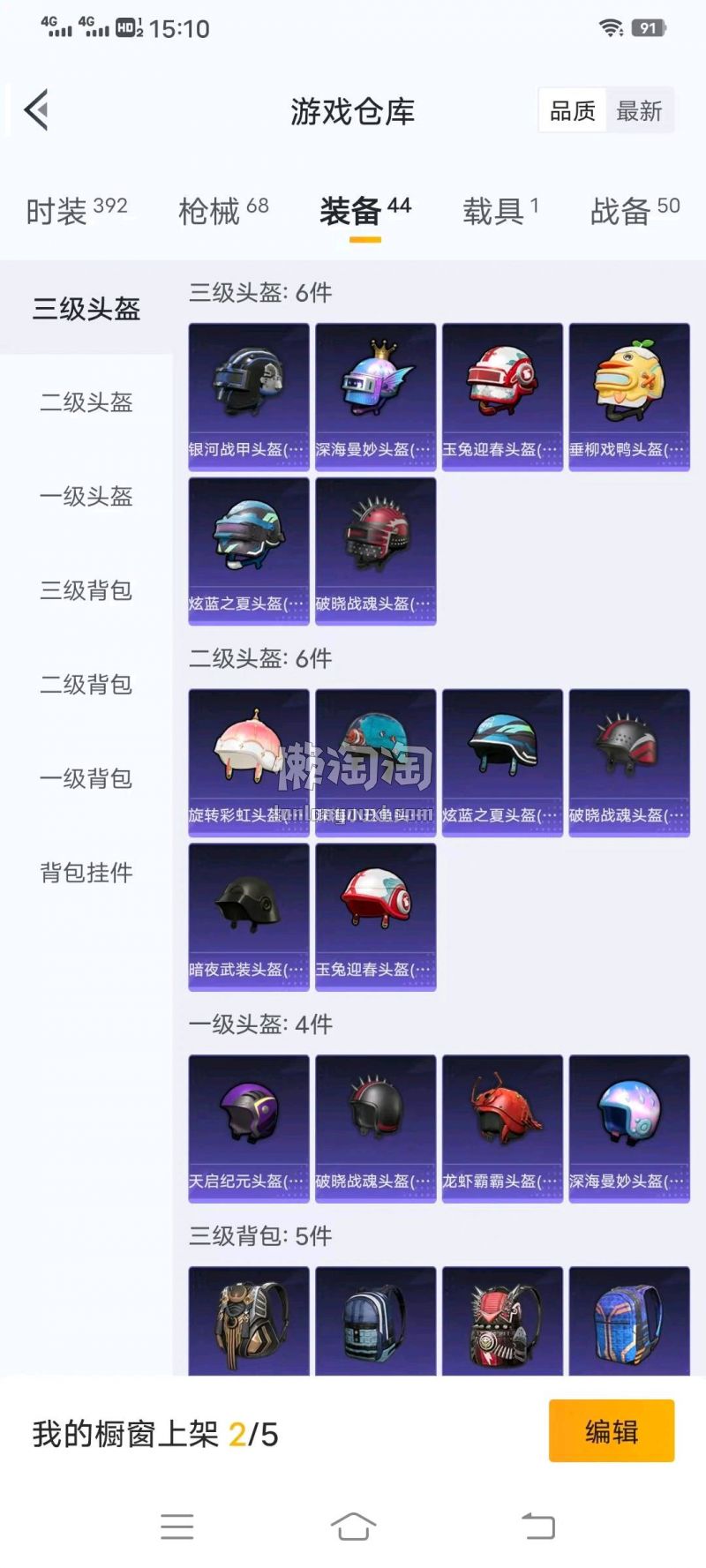The image size is (706, 1568).
Task: Jump to 一级头盔 category
Action: [x=86, y=497]
